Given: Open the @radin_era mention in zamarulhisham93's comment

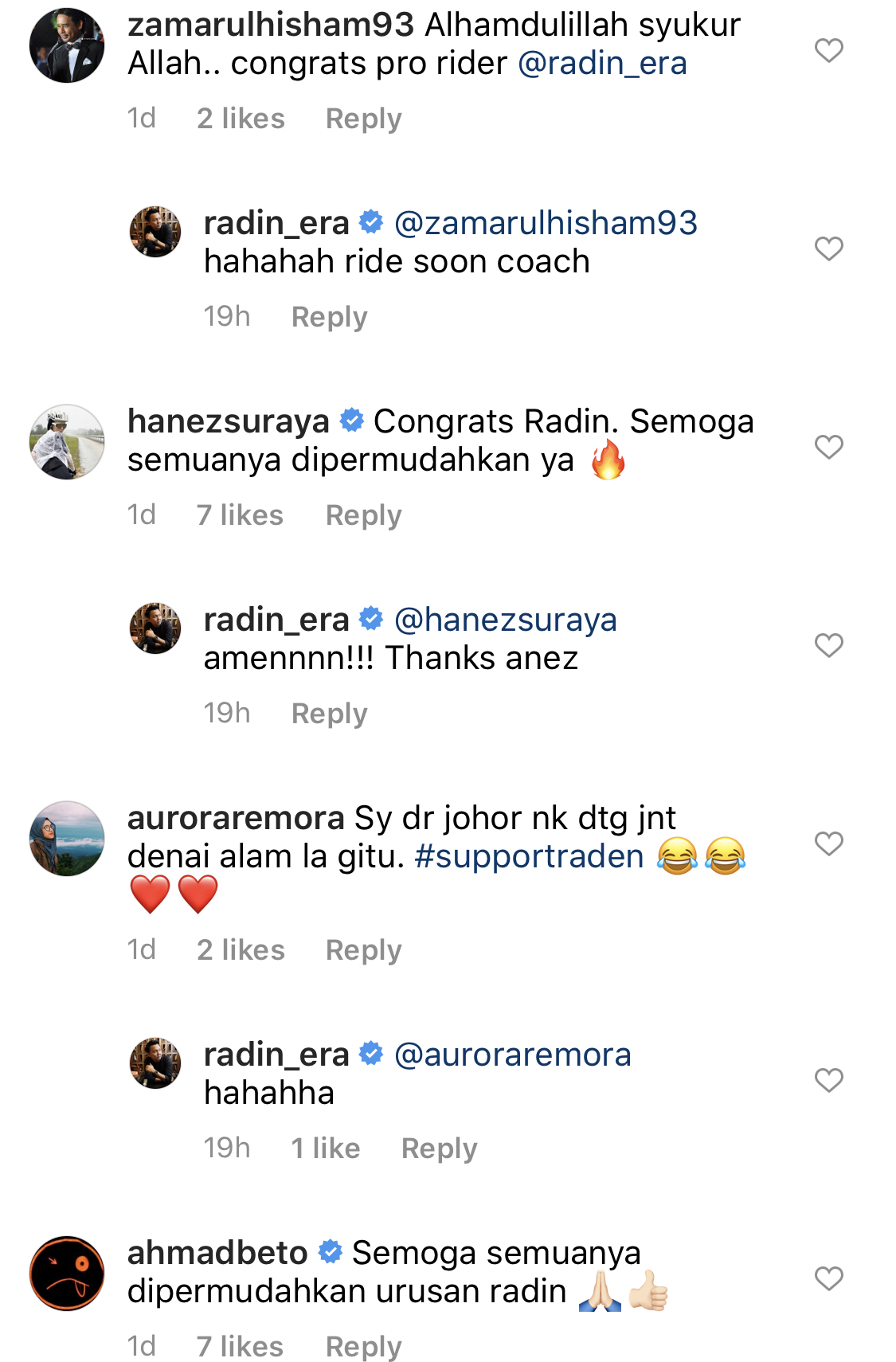Looking at the screenshot, I should pos(602,64).
